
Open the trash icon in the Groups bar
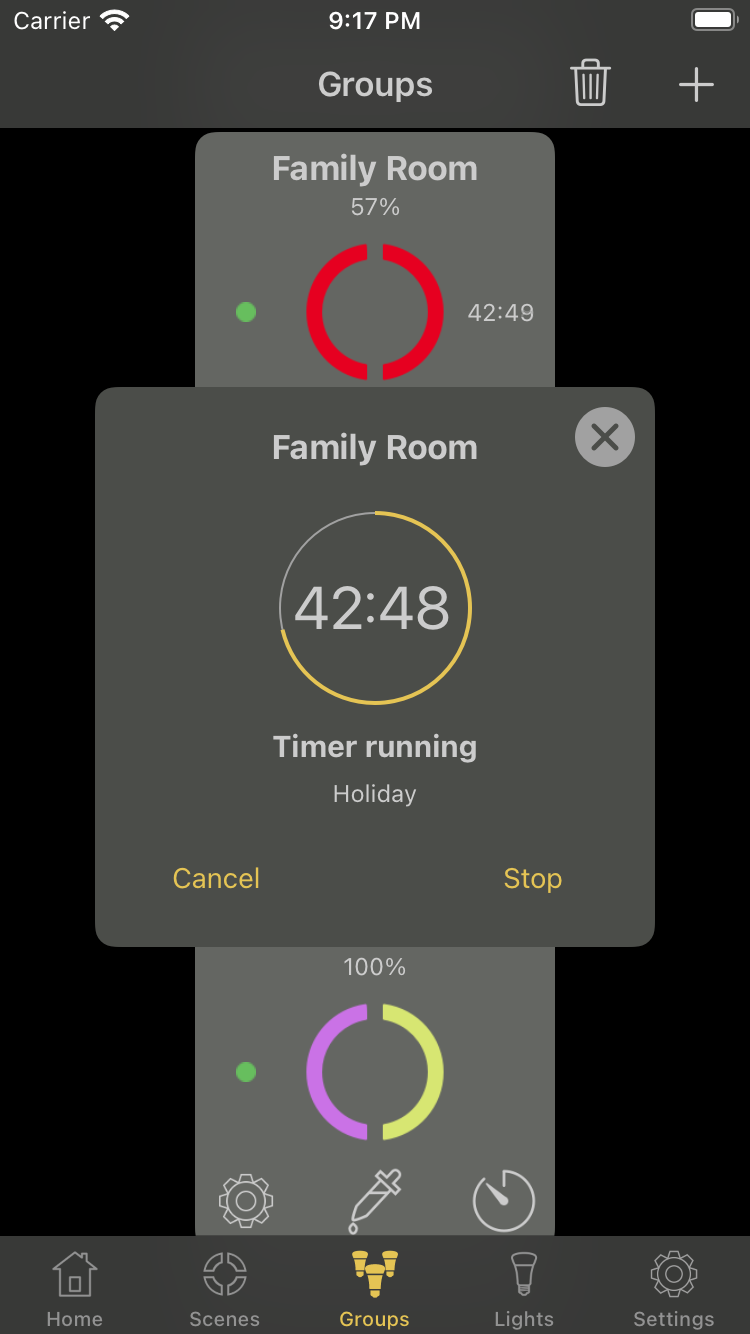(591, 84)
